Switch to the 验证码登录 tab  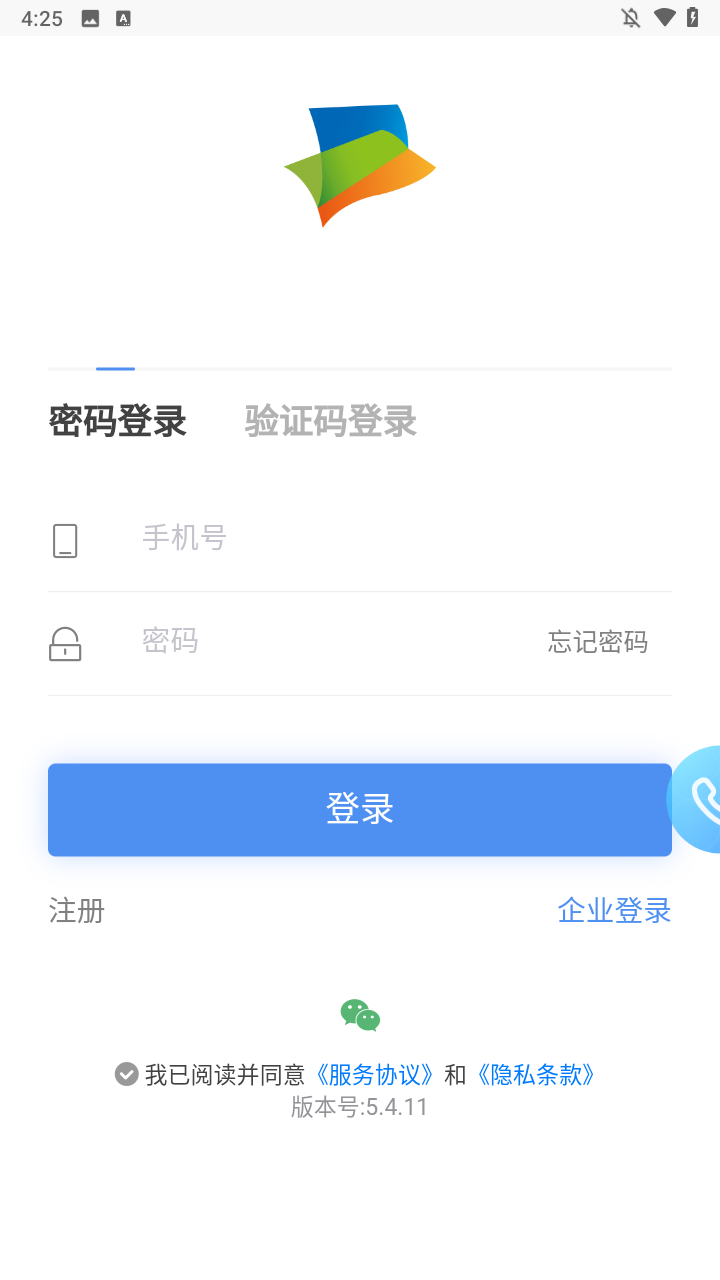click(330, 421)
